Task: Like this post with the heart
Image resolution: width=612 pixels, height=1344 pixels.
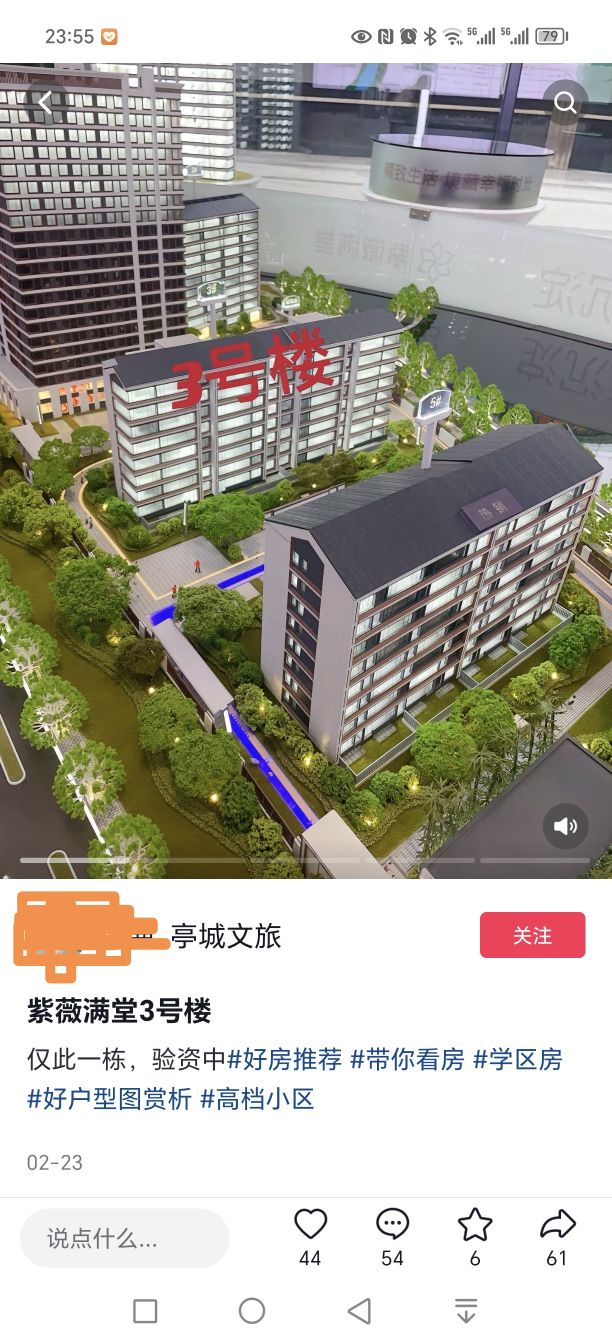Action: pos(310,1225)
